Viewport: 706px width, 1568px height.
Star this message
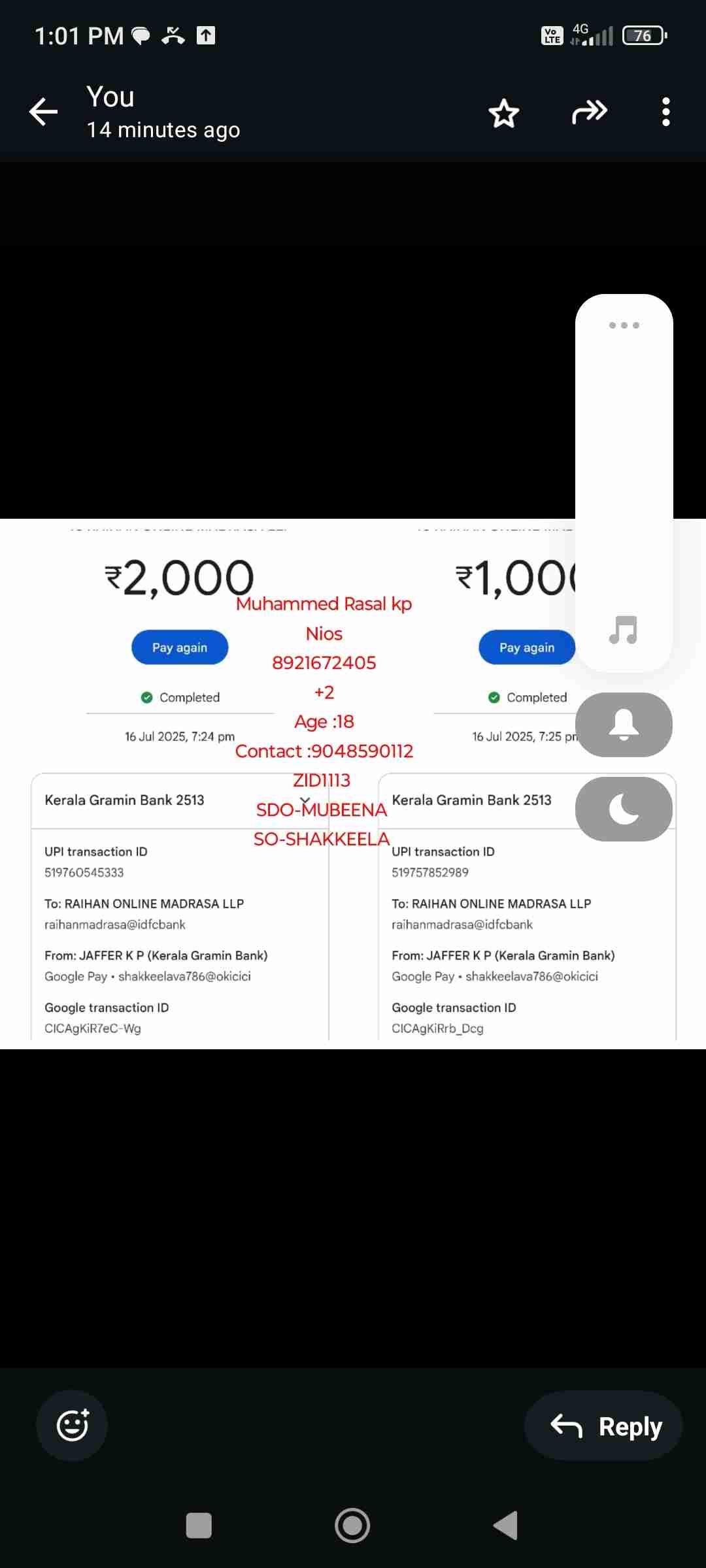click(x=504, y=113)
